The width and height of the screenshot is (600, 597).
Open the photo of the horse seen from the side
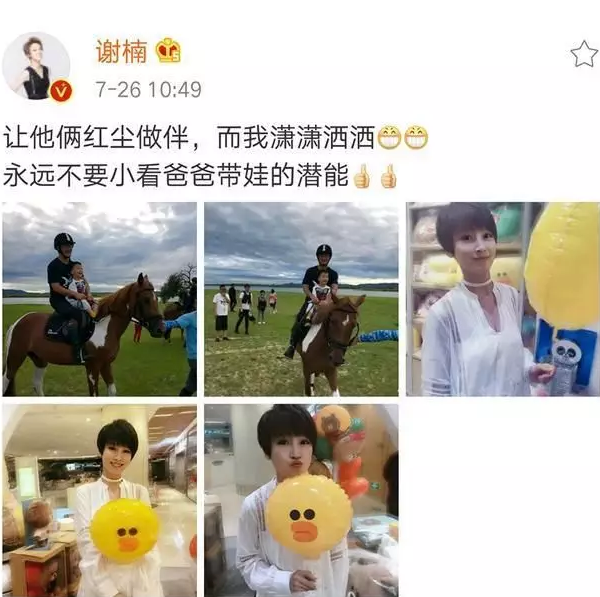click(x=99, y=299)
